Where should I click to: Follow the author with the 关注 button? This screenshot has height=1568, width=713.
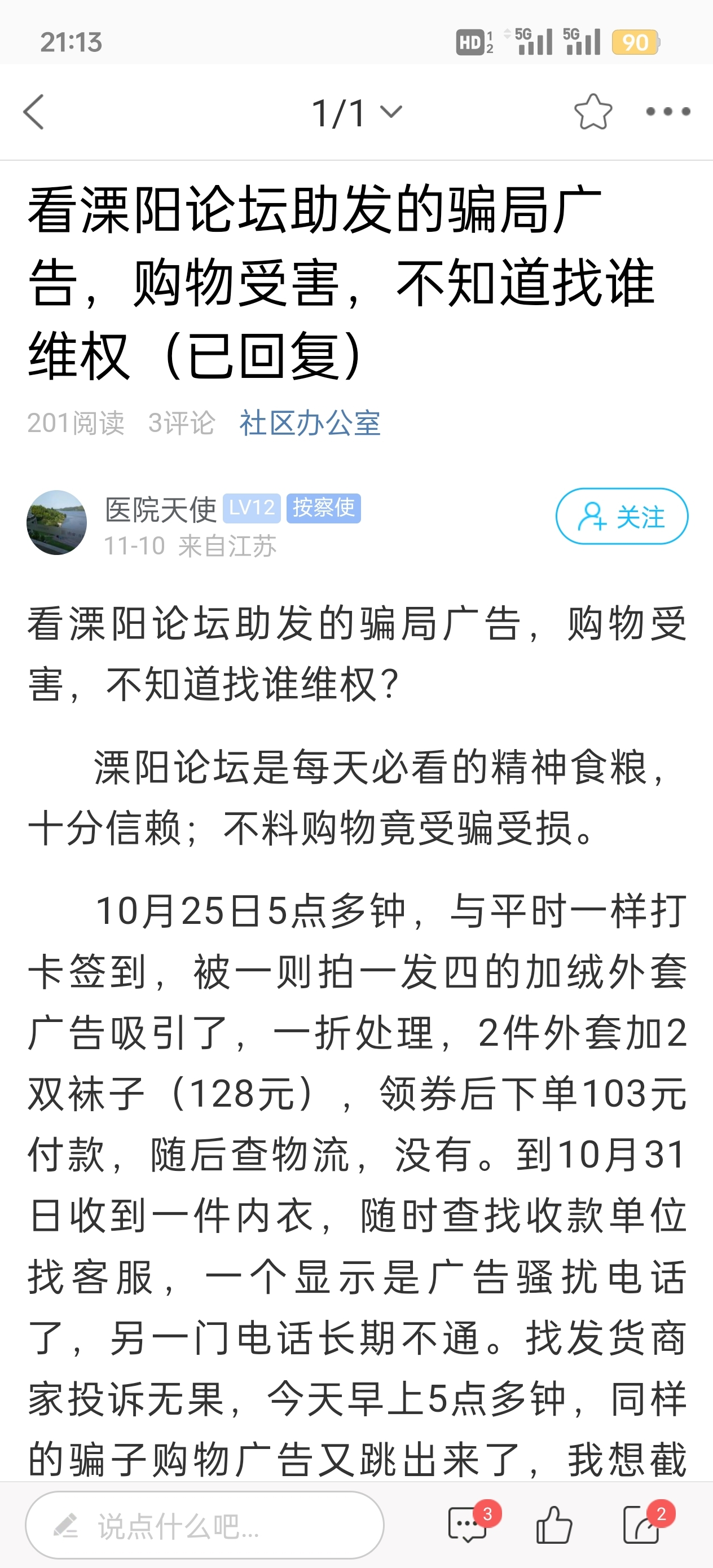[x=621, y=516]
